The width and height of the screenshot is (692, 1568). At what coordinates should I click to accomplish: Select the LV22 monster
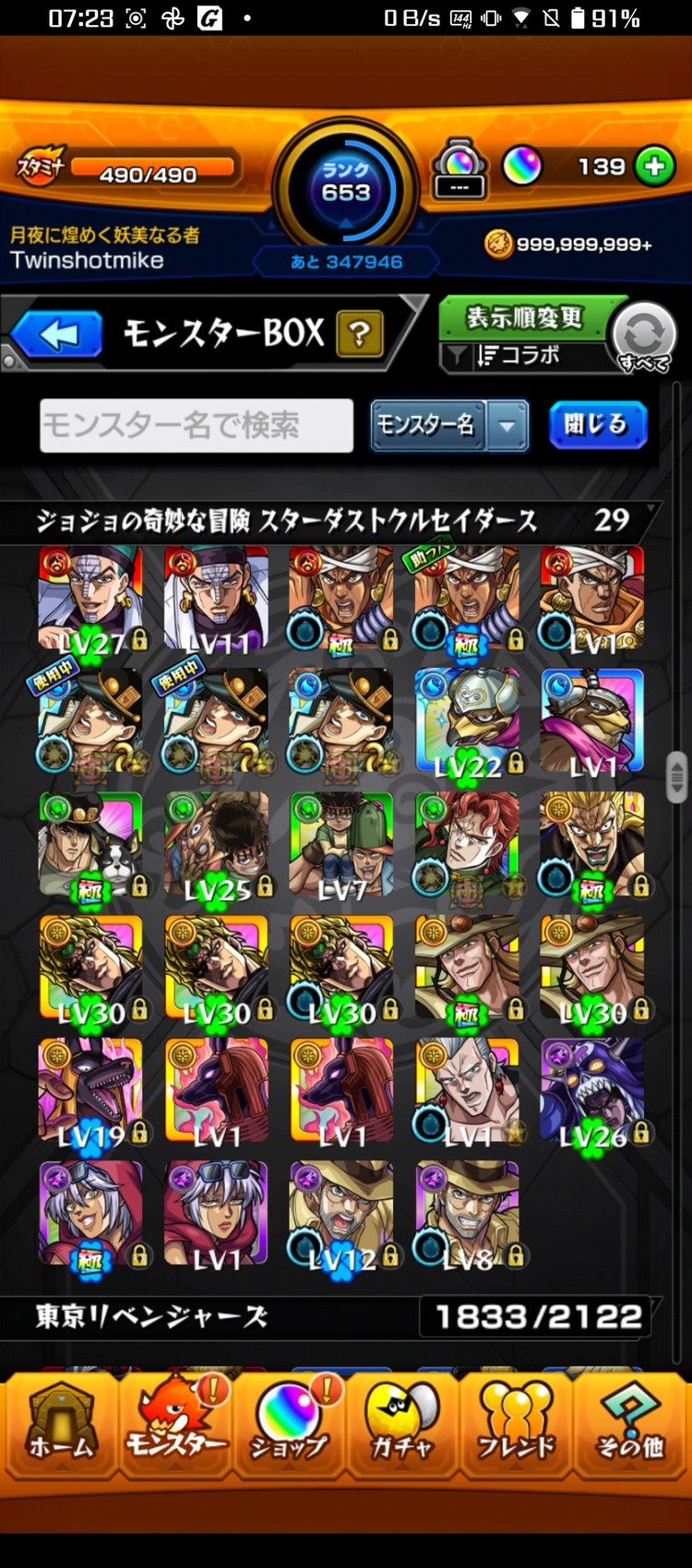coord(467,721)
